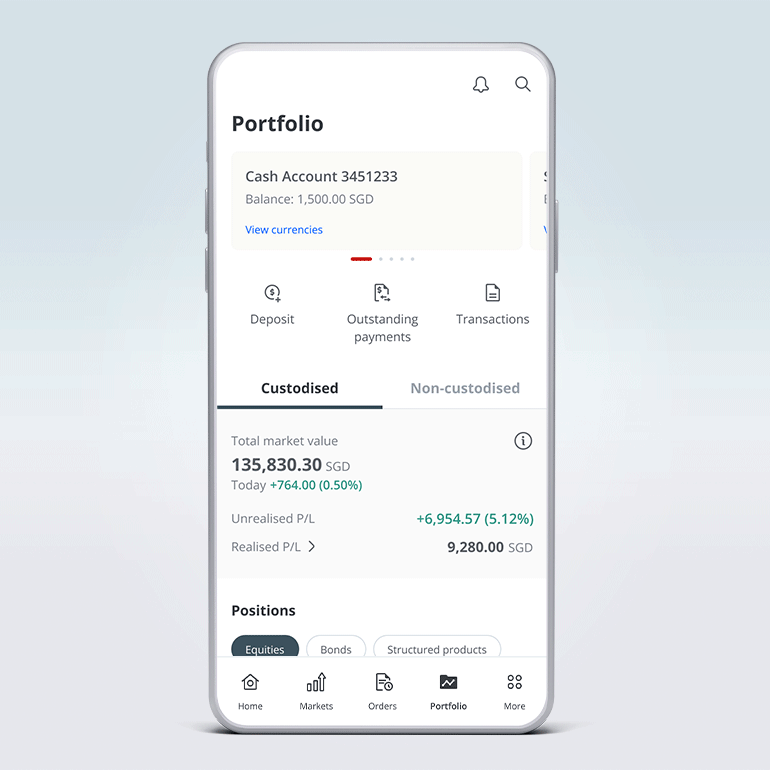Switch to the Non-custodised tab
This screenshot has height=770, width=770.
click(x=465, y=388)
